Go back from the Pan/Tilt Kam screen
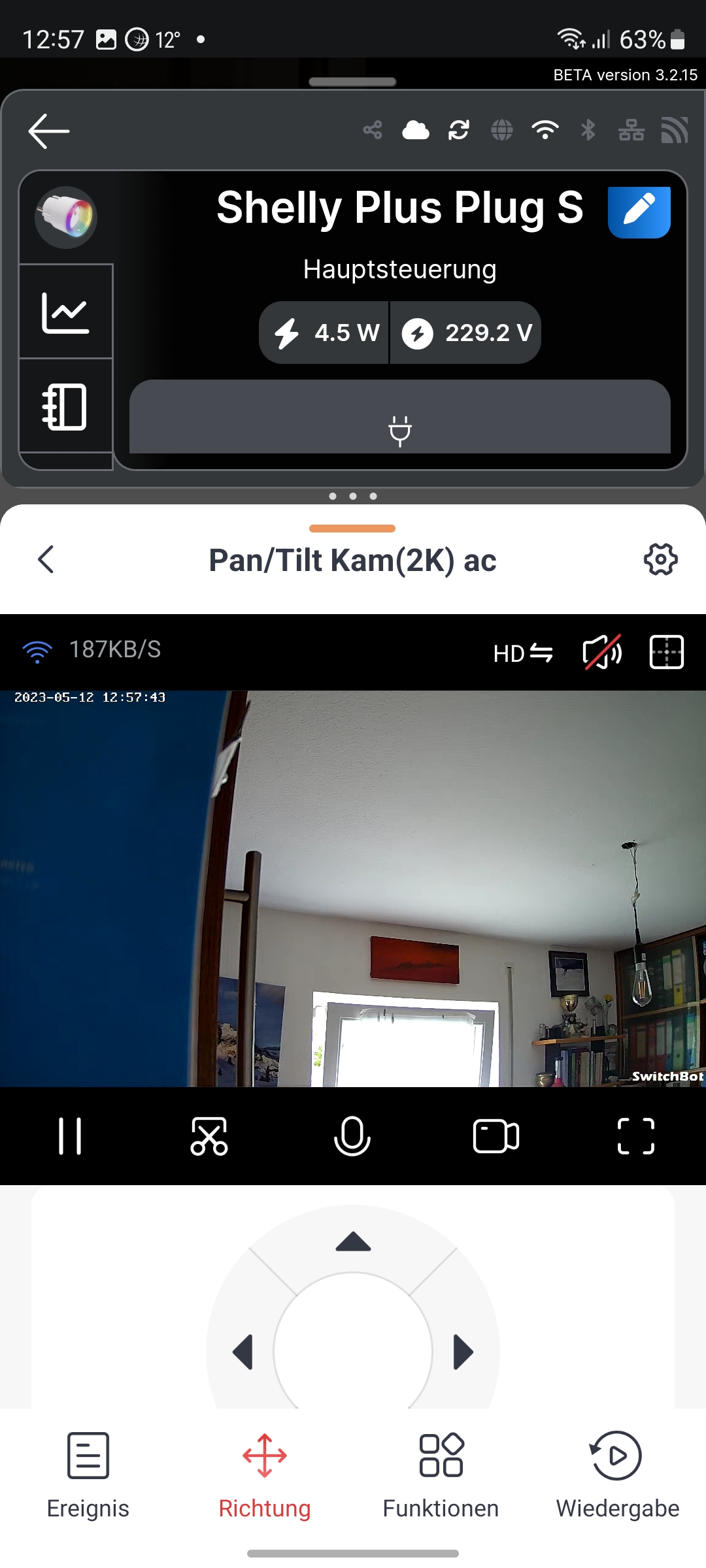Image resolution: width=706 pixels, height=1568 pixels. (x=46, y=559)
